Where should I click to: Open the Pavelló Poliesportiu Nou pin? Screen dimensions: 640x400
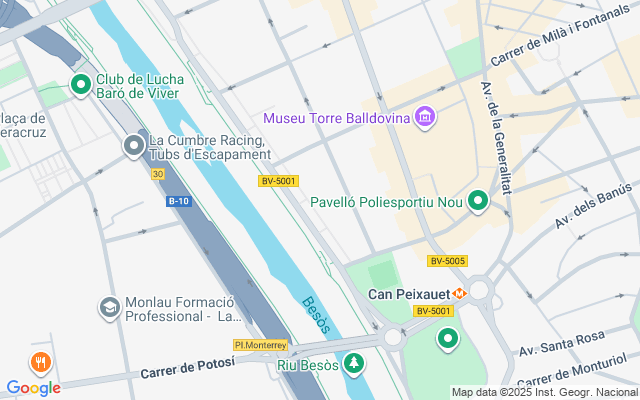click(x=478, y=202)
